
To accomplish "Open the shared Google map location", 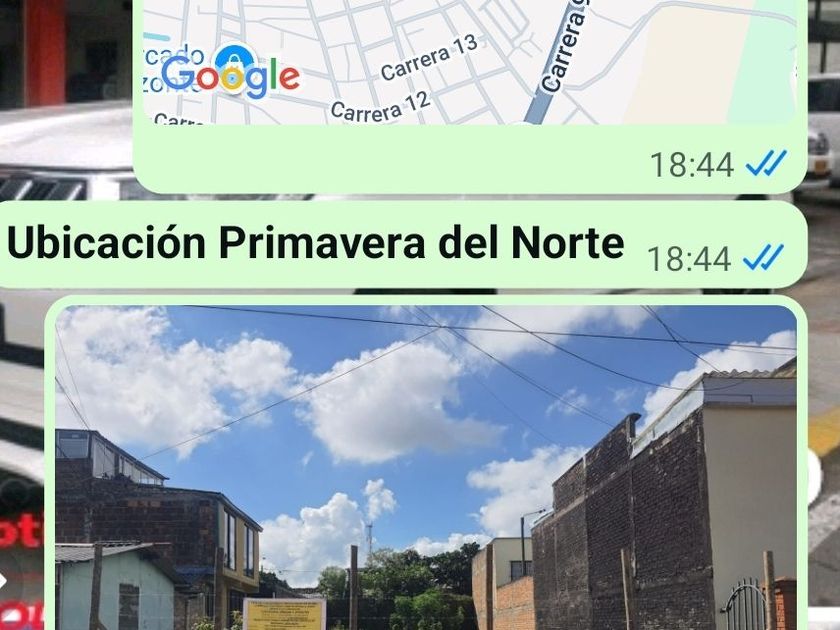I will (x=469, y=62).
